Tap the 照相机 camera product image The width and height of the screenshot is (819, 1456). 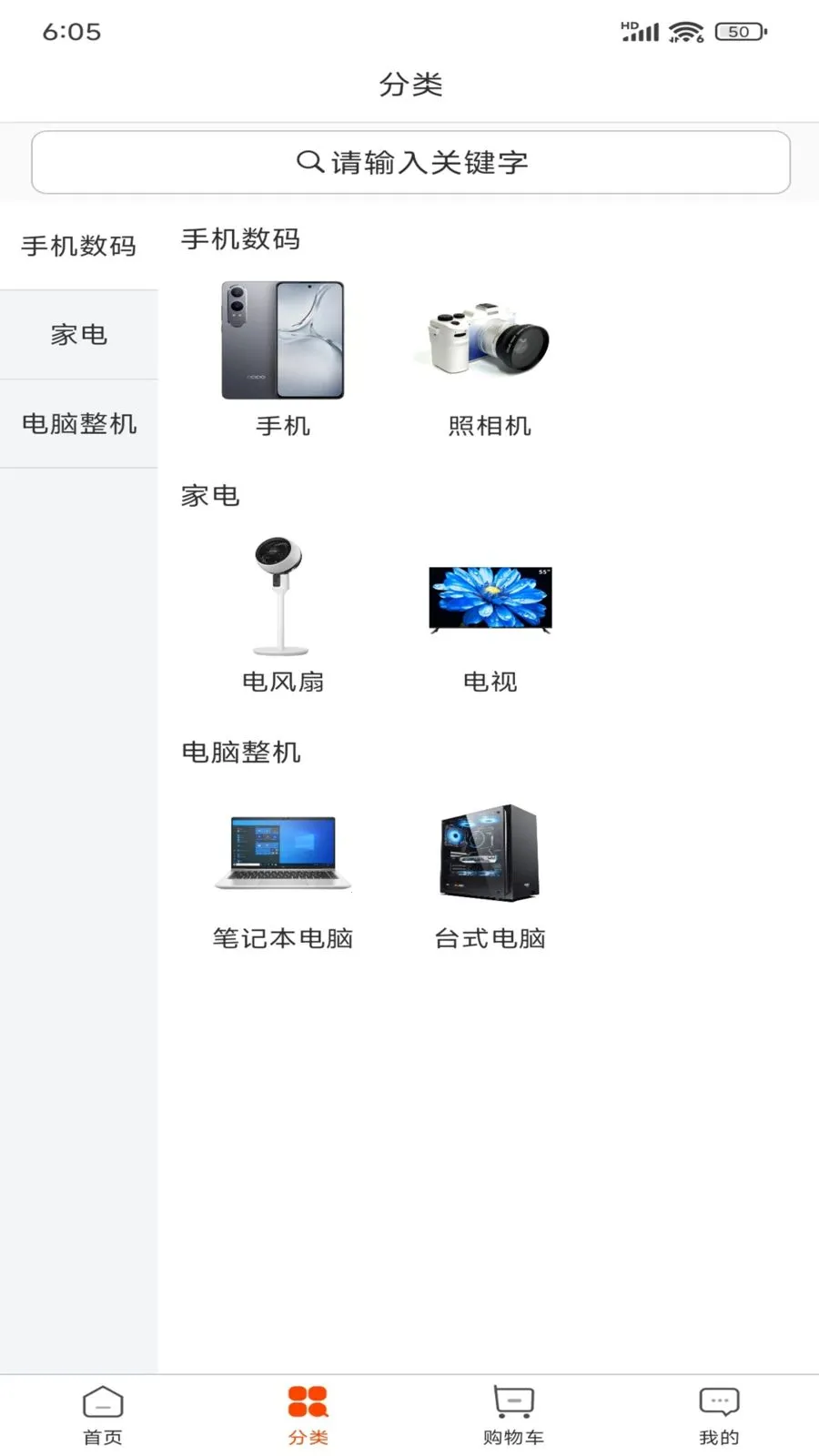pos(489,340)
